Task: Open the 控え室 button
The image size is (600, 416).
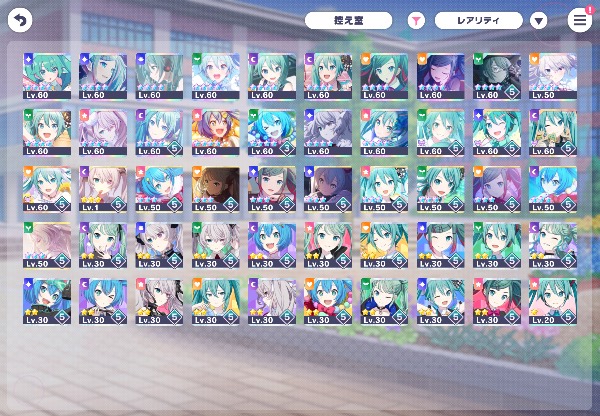Action: tap(348, 20)
